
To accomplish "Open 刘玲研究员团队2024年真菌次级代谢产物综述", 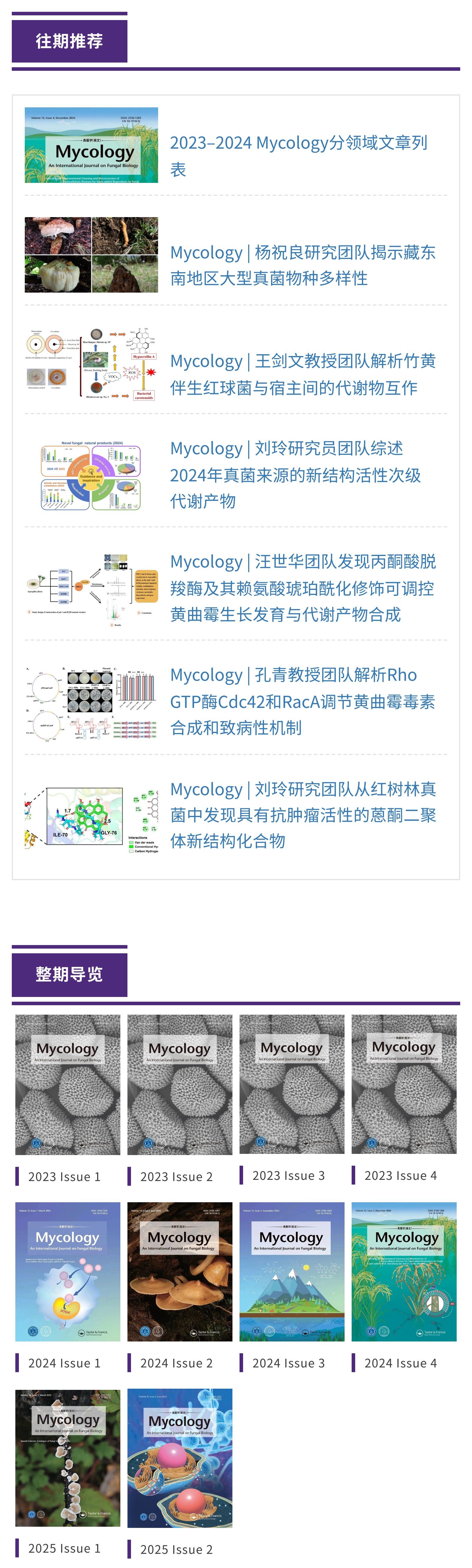I will pyautogui.click(x=295, y=474).
